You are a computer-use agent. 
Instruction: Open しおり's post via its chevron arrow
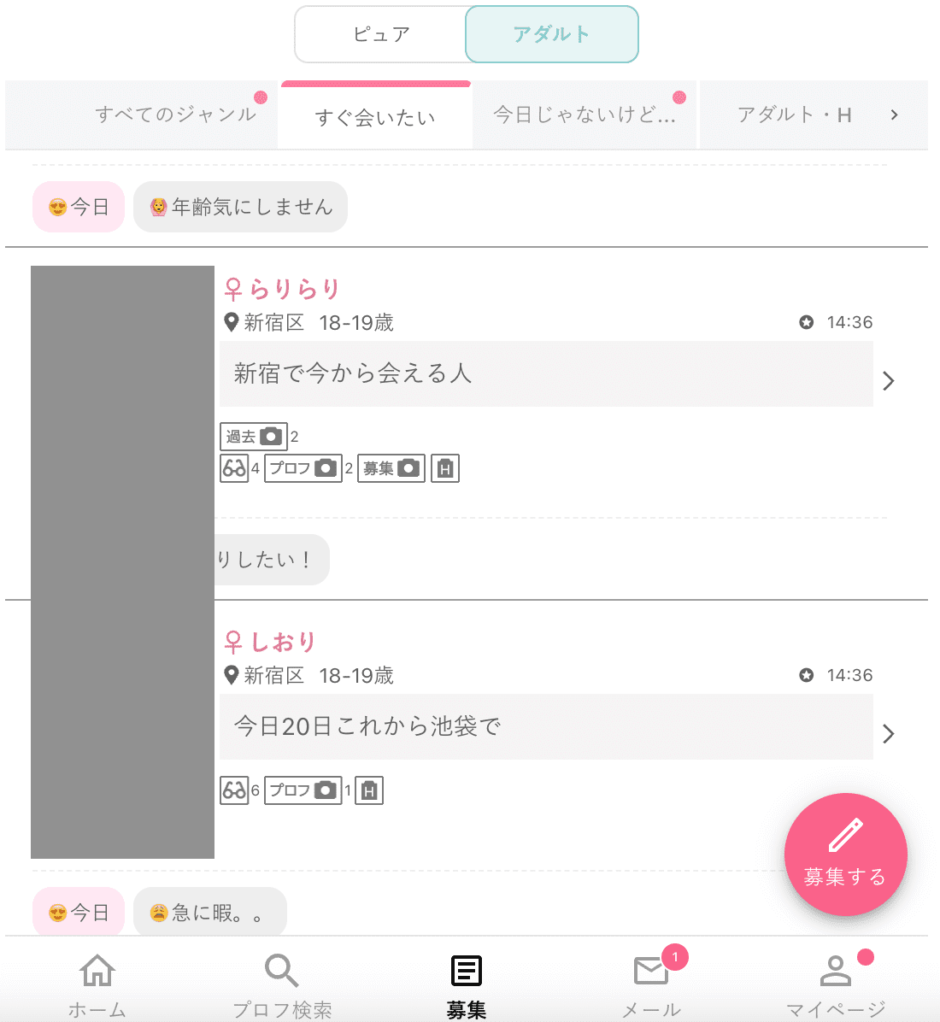click(x=887, y=733)
